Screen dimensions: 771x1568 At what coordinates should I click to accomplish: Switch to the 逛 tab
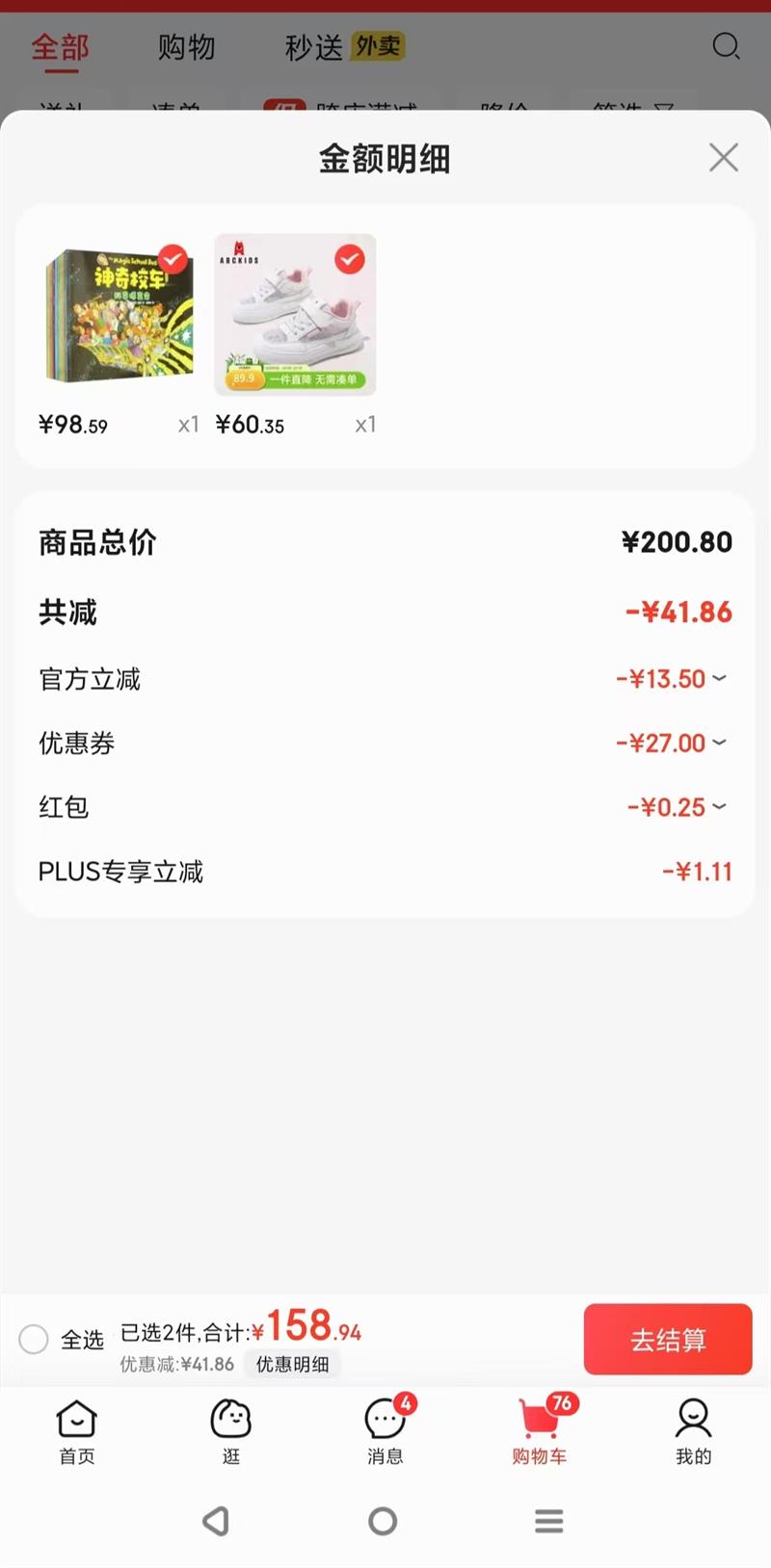(x=231, y=1431)
